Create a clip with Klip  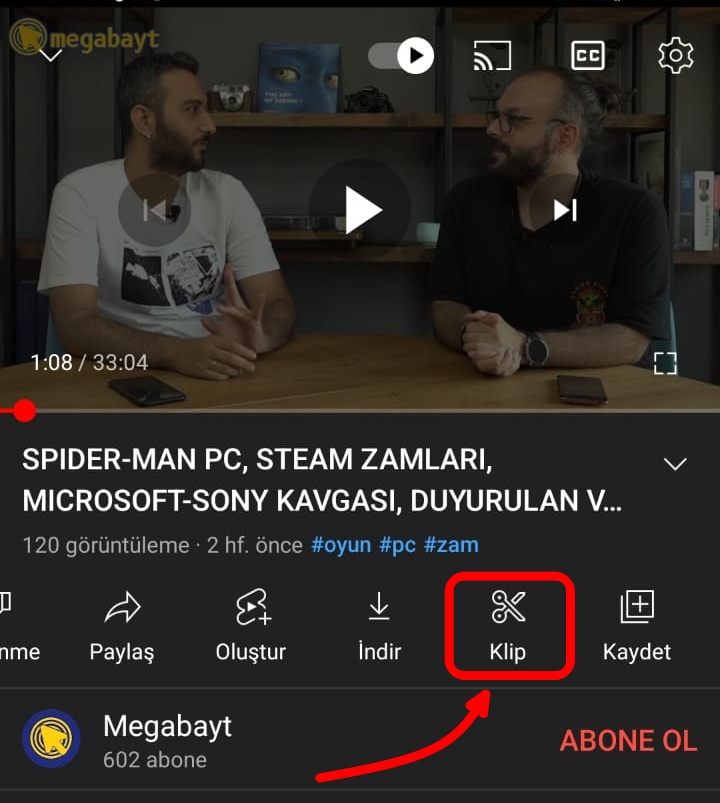point(508,626)
